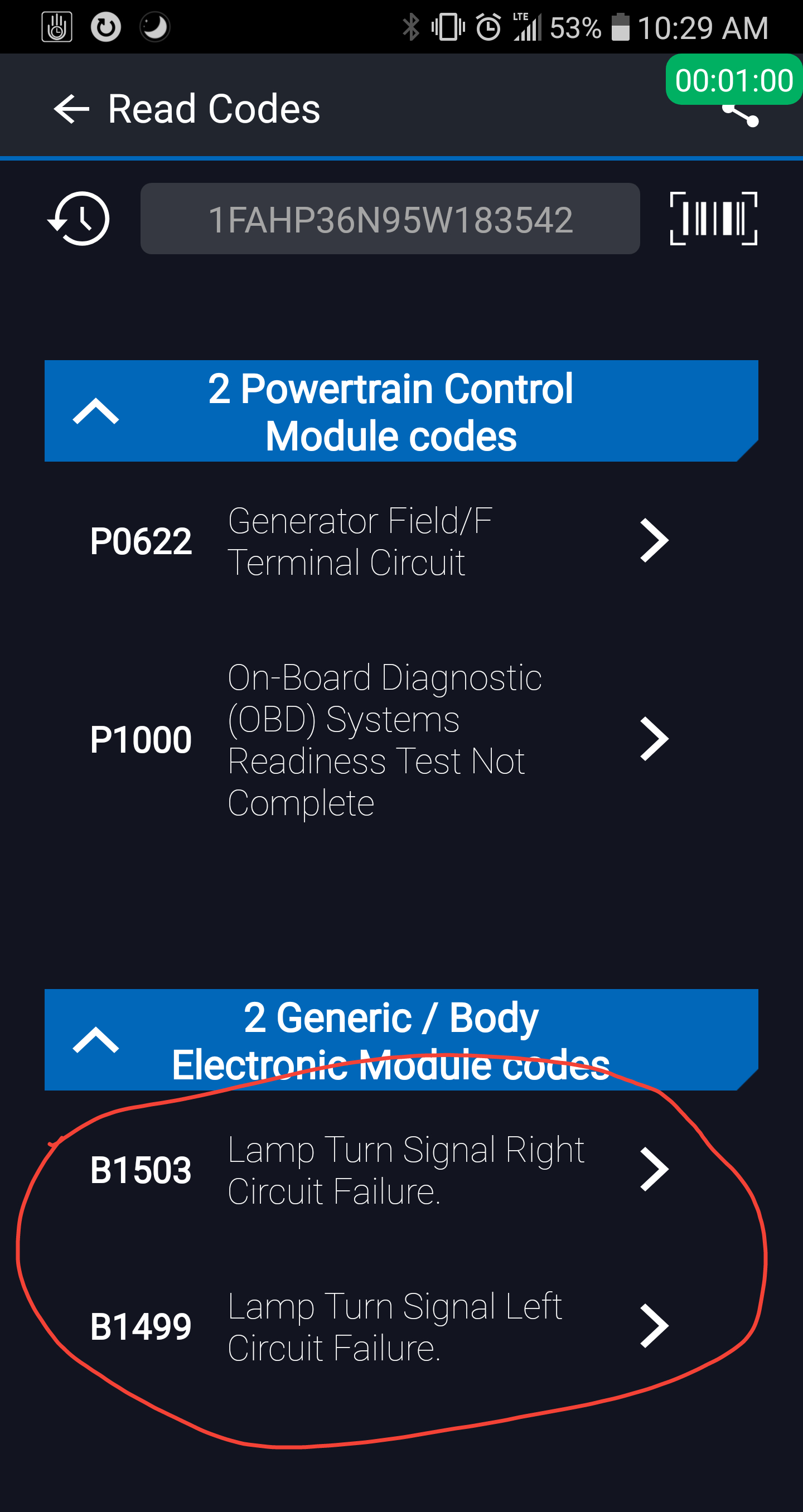Go back from Read Codes
Screen dimensions: 803x1512
71,109
